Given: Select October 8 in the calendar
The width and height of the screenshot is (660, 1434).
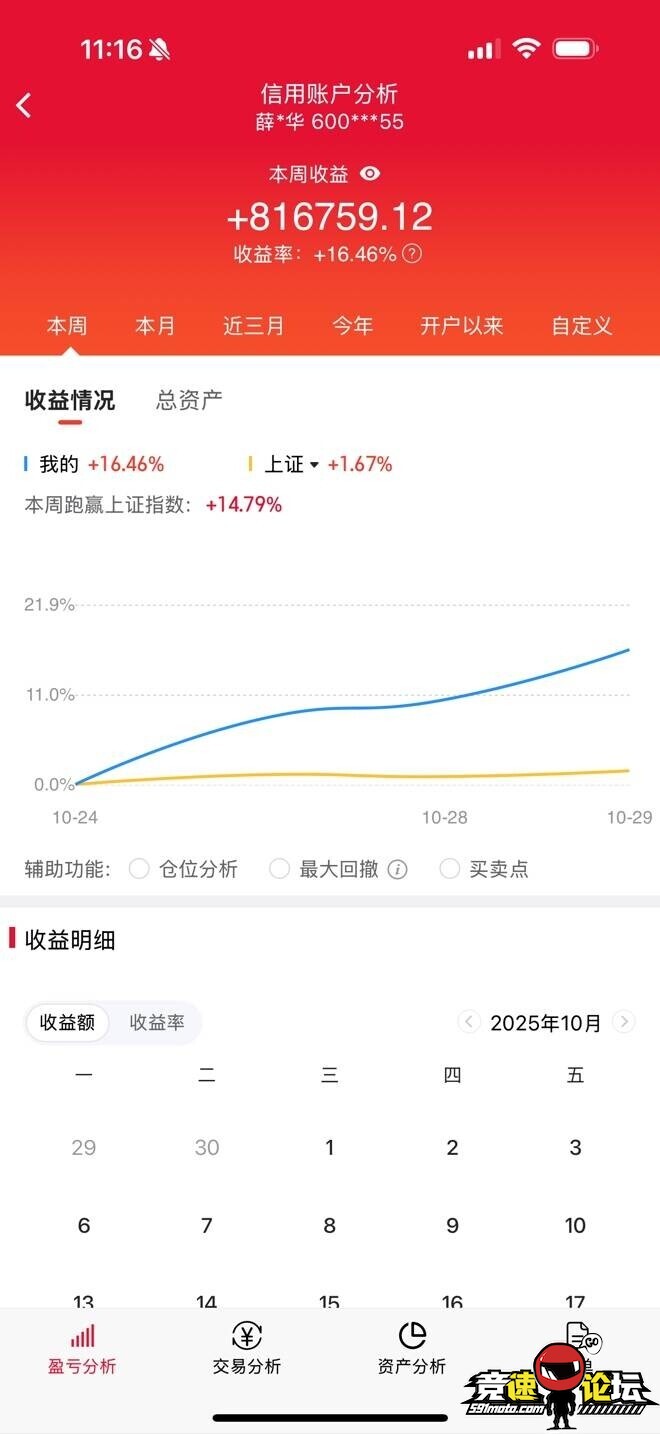Looking at the screenshot, I should (x=330, y=1225).
